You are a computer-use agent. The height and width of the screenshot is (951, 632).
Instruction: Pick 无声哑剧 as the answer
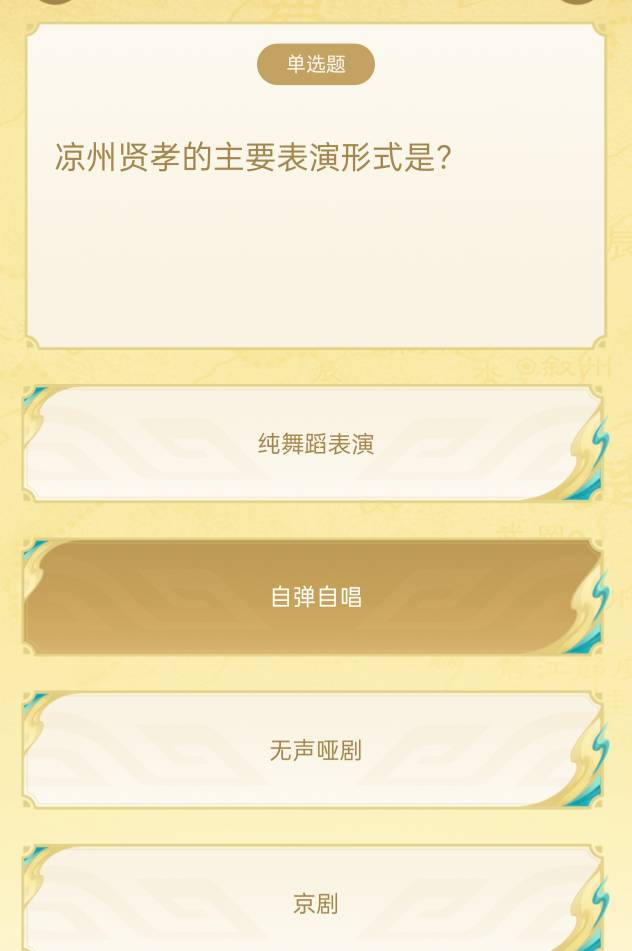(x=315, y=750)
